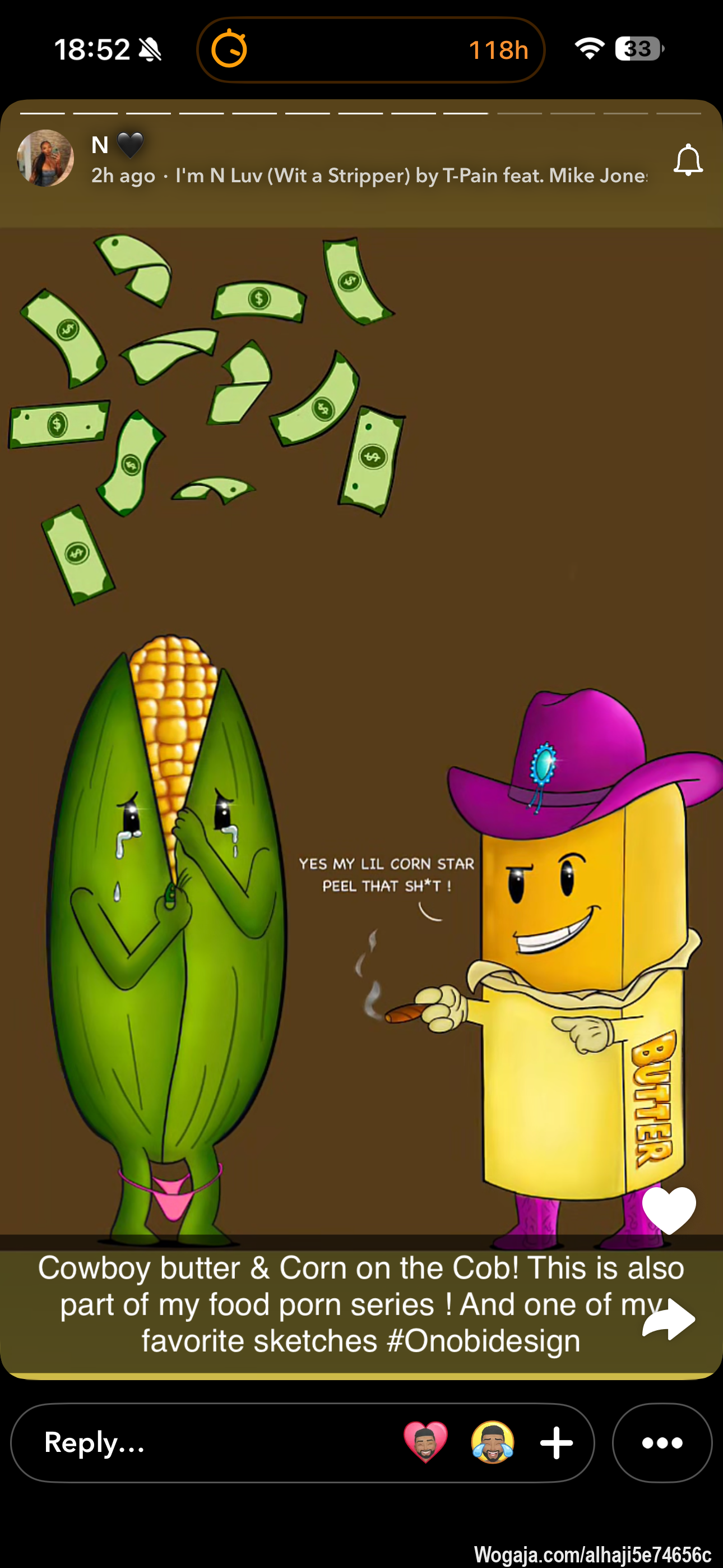Screen dimensions: 723x1568
Task: Tap the story notifications bell
Action: (x=688, y=160)
